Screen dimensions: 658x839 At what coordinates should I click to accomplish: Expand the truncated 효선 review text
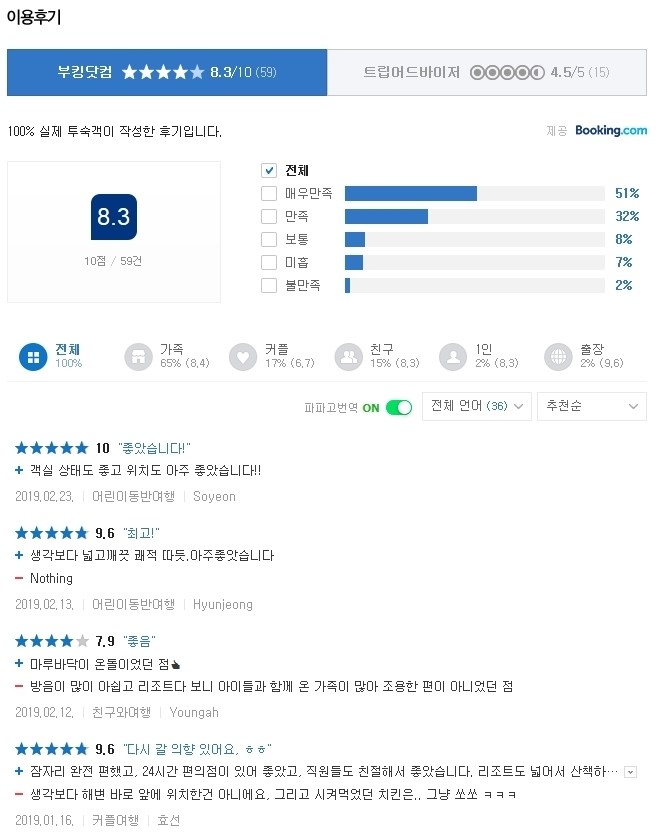630,772
